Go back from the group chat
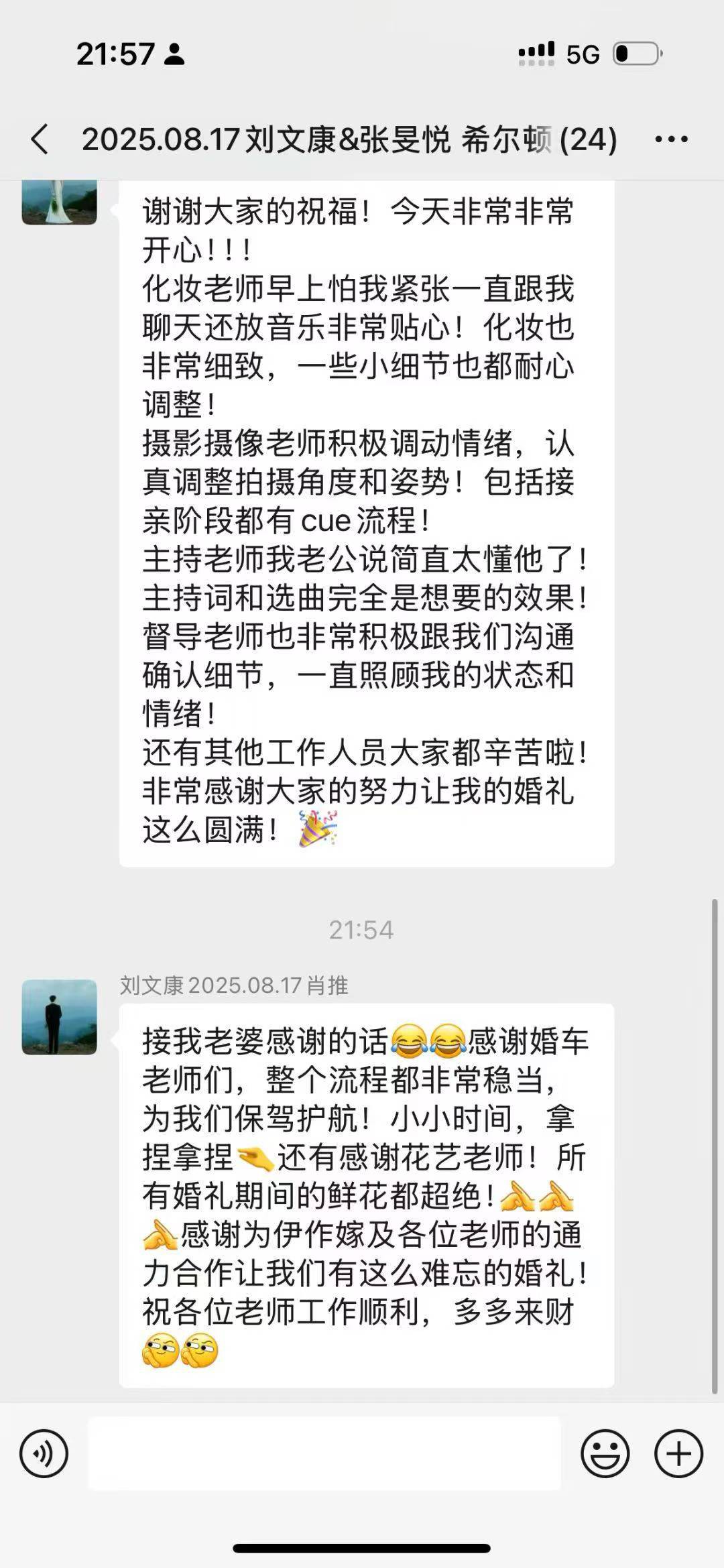 coord(40,139)
